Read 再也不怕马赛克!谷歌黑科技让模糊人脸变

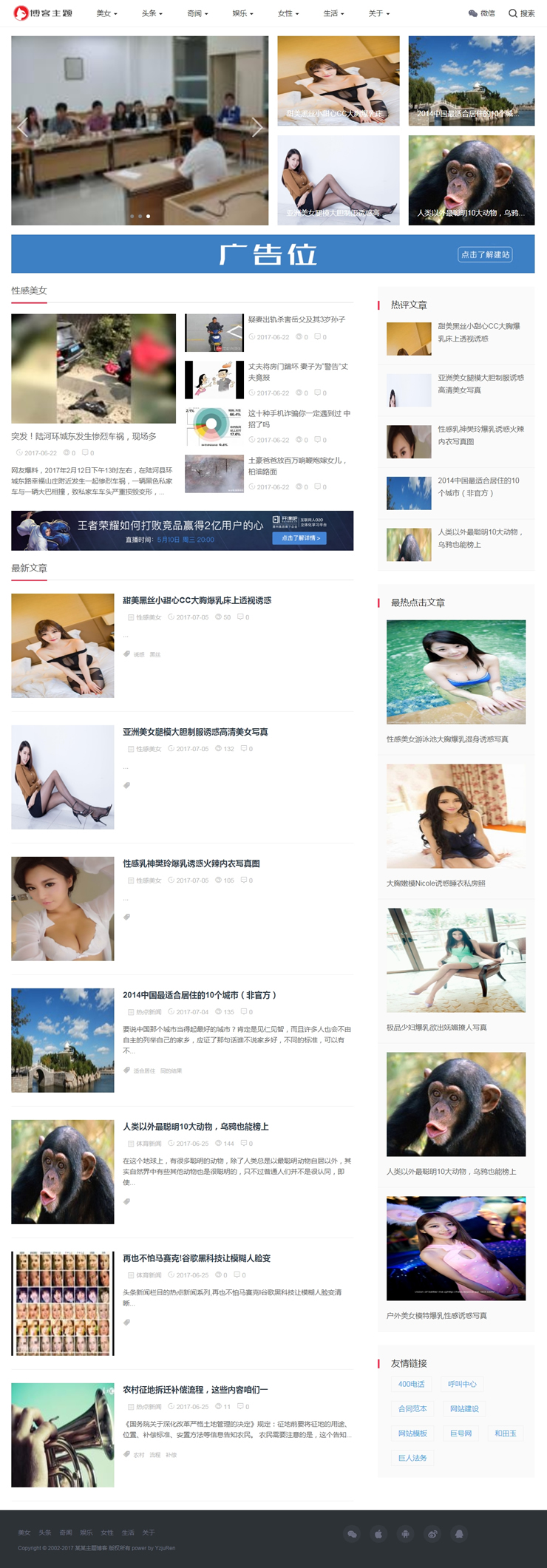tap(197, 1258)
